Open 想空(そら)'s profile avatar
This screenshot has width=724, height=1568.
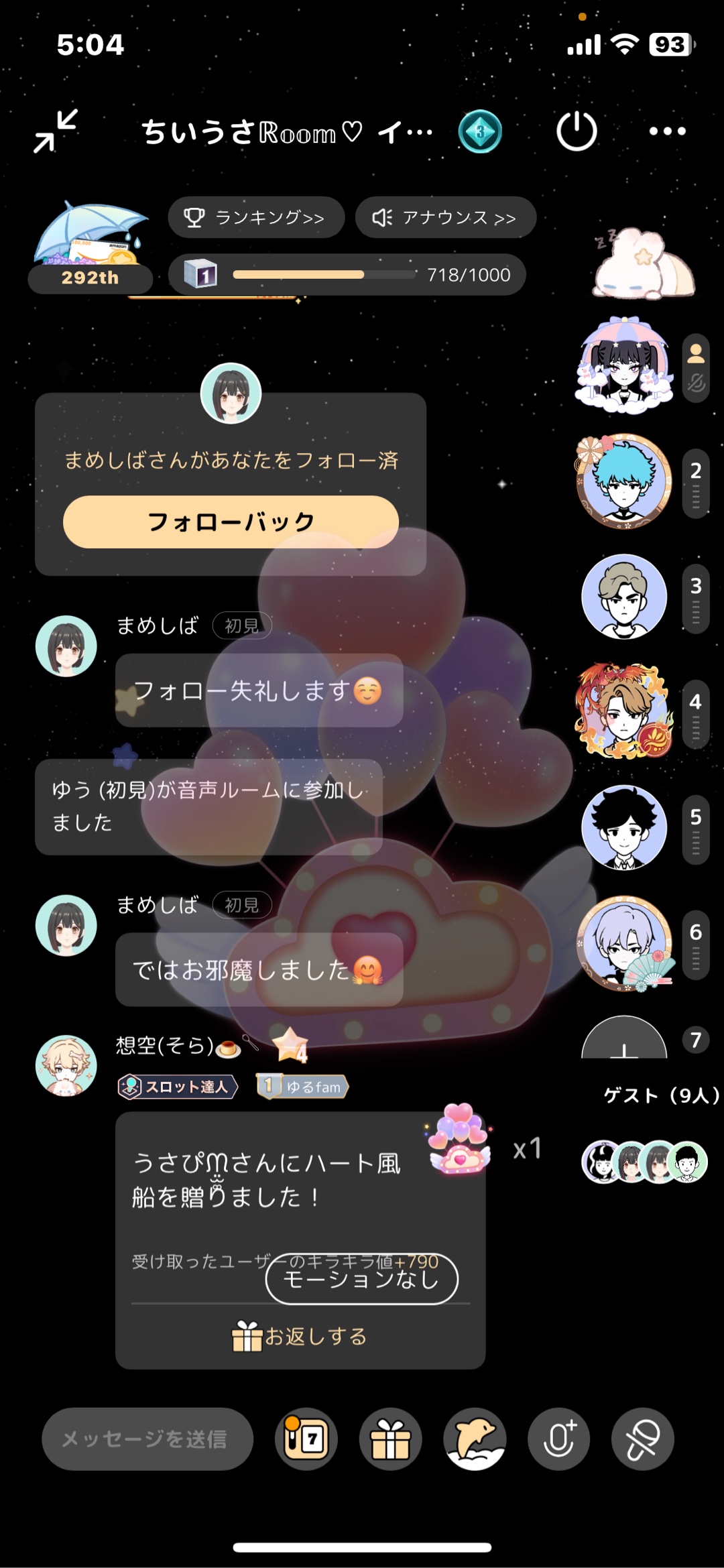66,1066
